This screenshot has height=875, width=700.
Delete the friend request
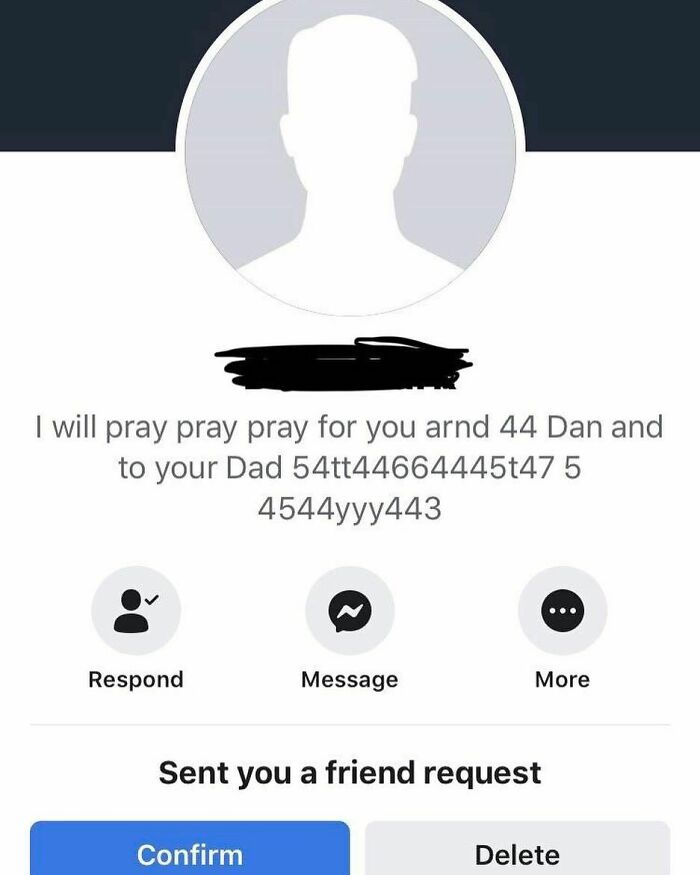click(516, 853)
